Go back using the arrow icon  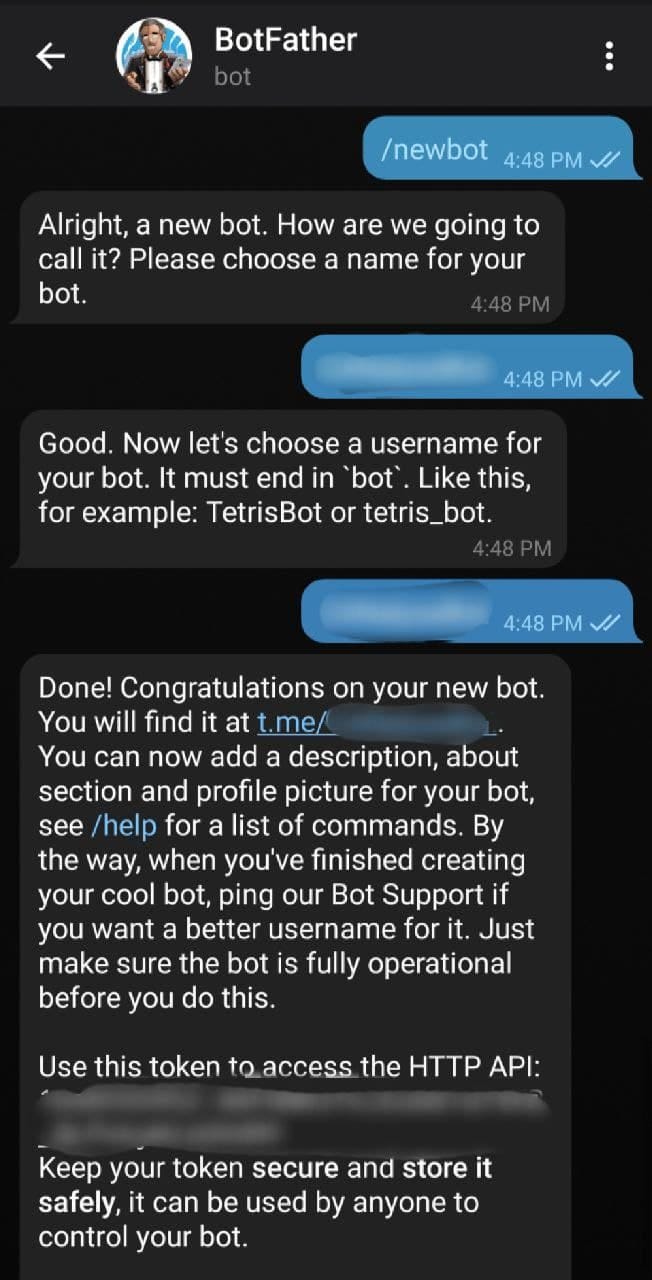pyautogui.click(x=50, y=57)
